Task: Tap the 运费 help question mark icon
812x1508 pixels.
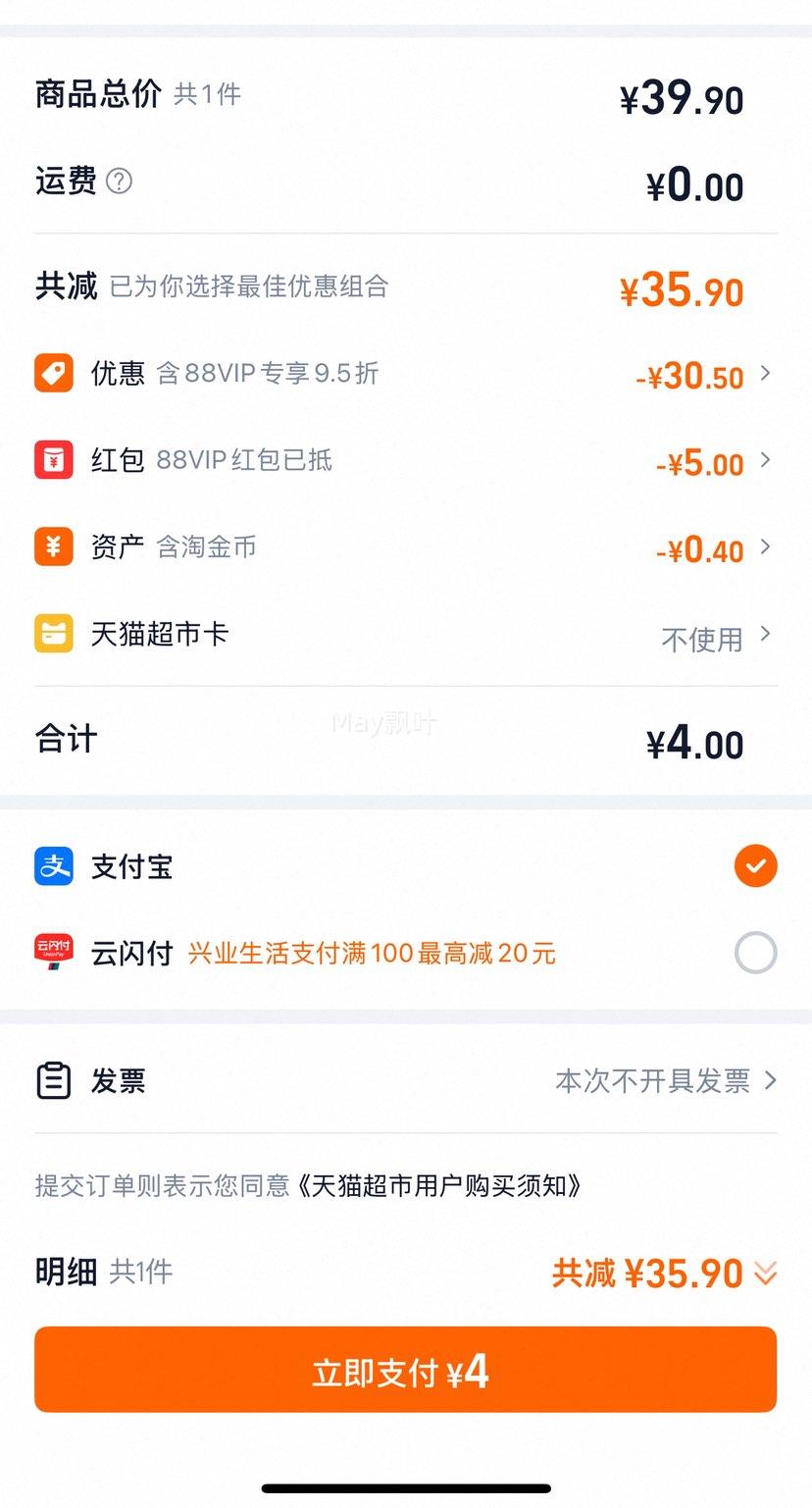Action: click(x=119, y=182)
